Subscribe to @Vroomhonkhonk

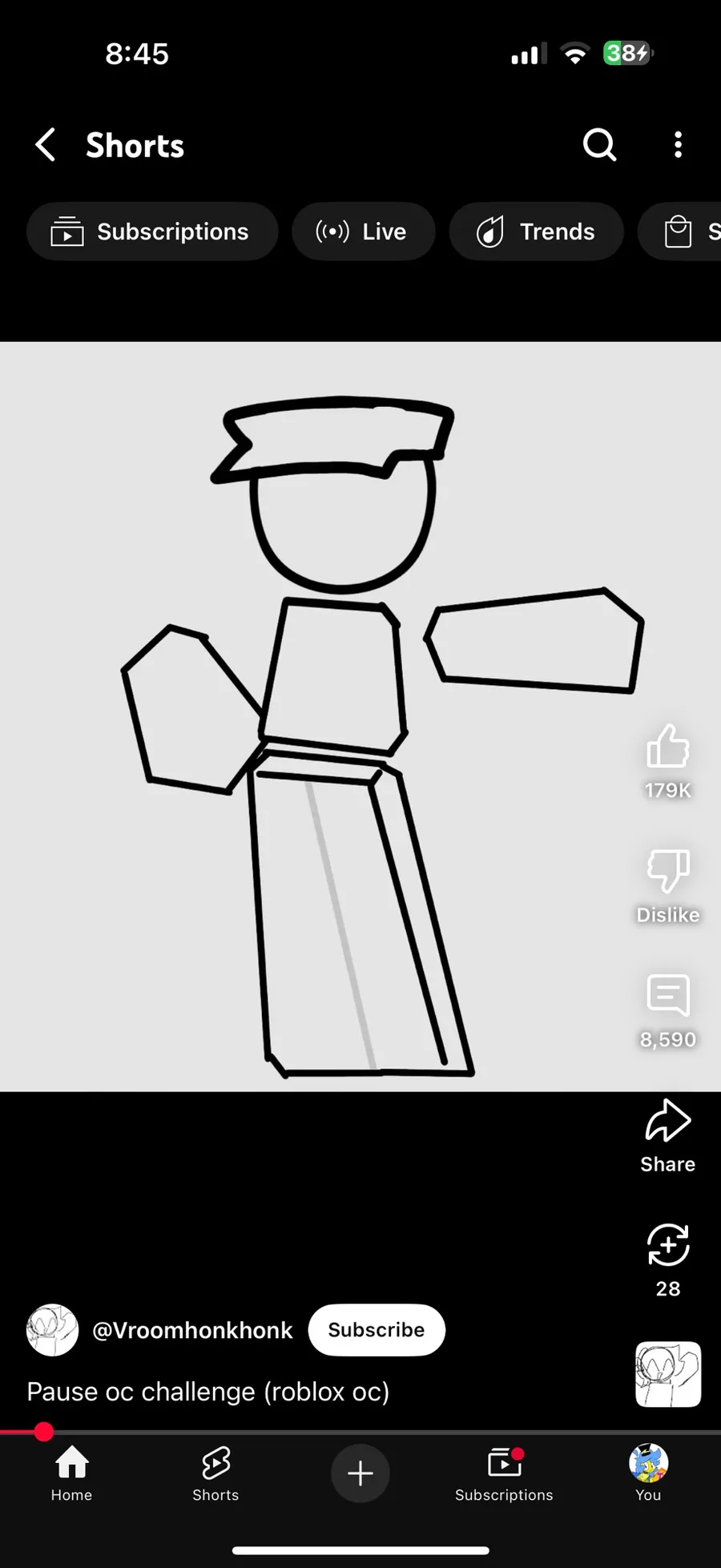(377, 1330)
